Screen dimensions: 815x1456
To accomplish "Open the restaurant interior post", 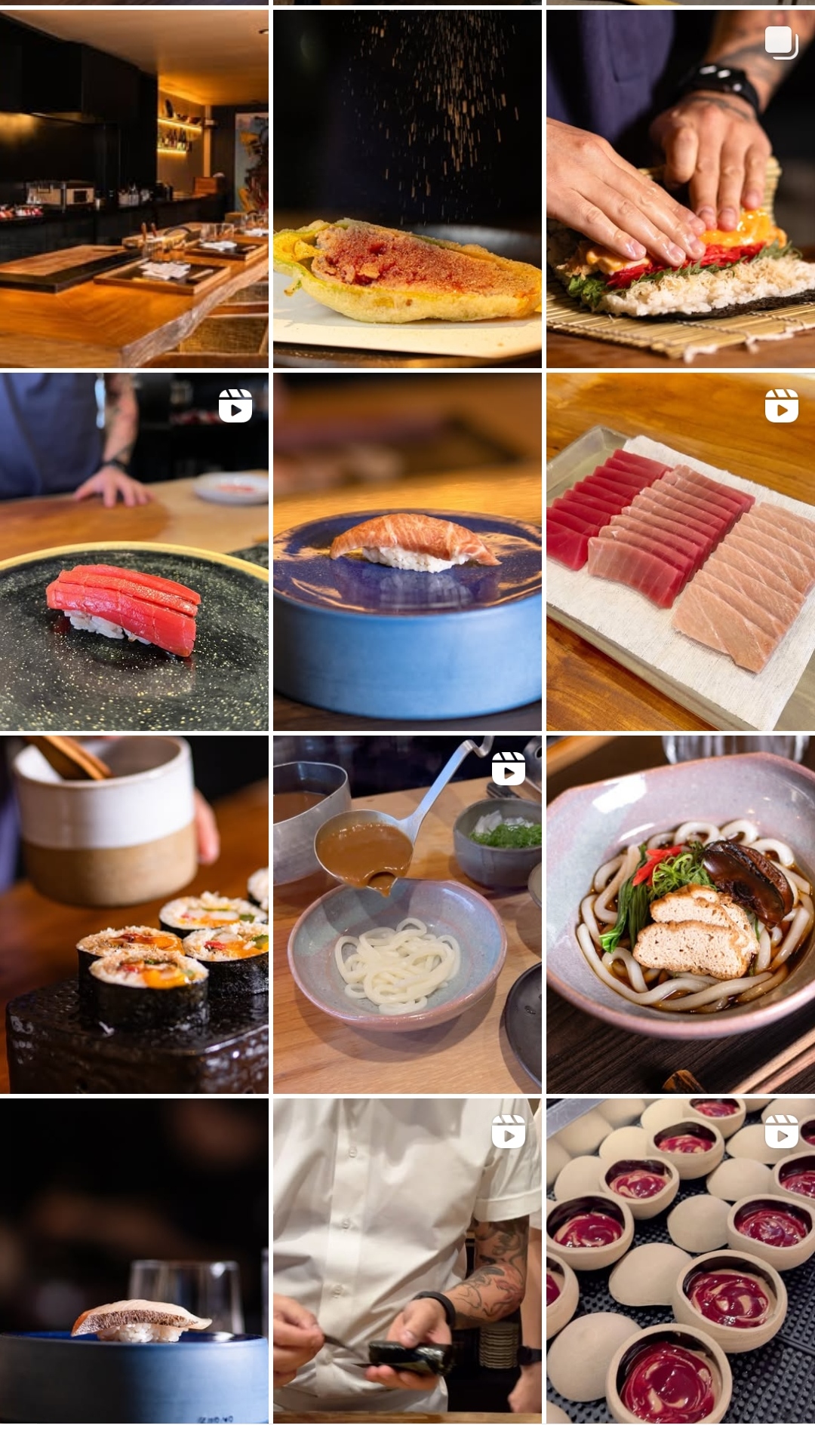I will tap(134, 189).
